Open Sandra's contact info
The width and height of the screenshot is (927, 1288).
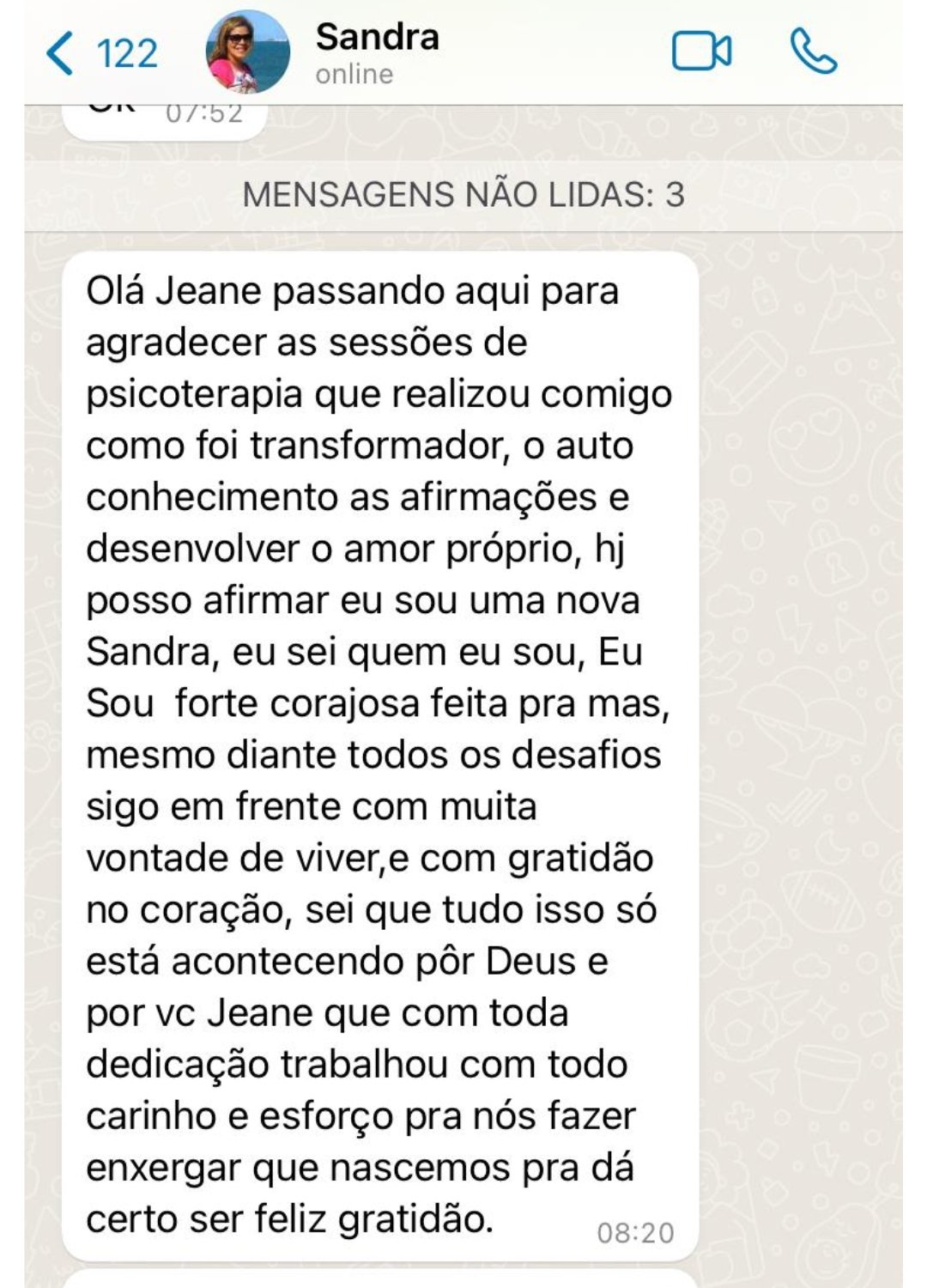378,53
